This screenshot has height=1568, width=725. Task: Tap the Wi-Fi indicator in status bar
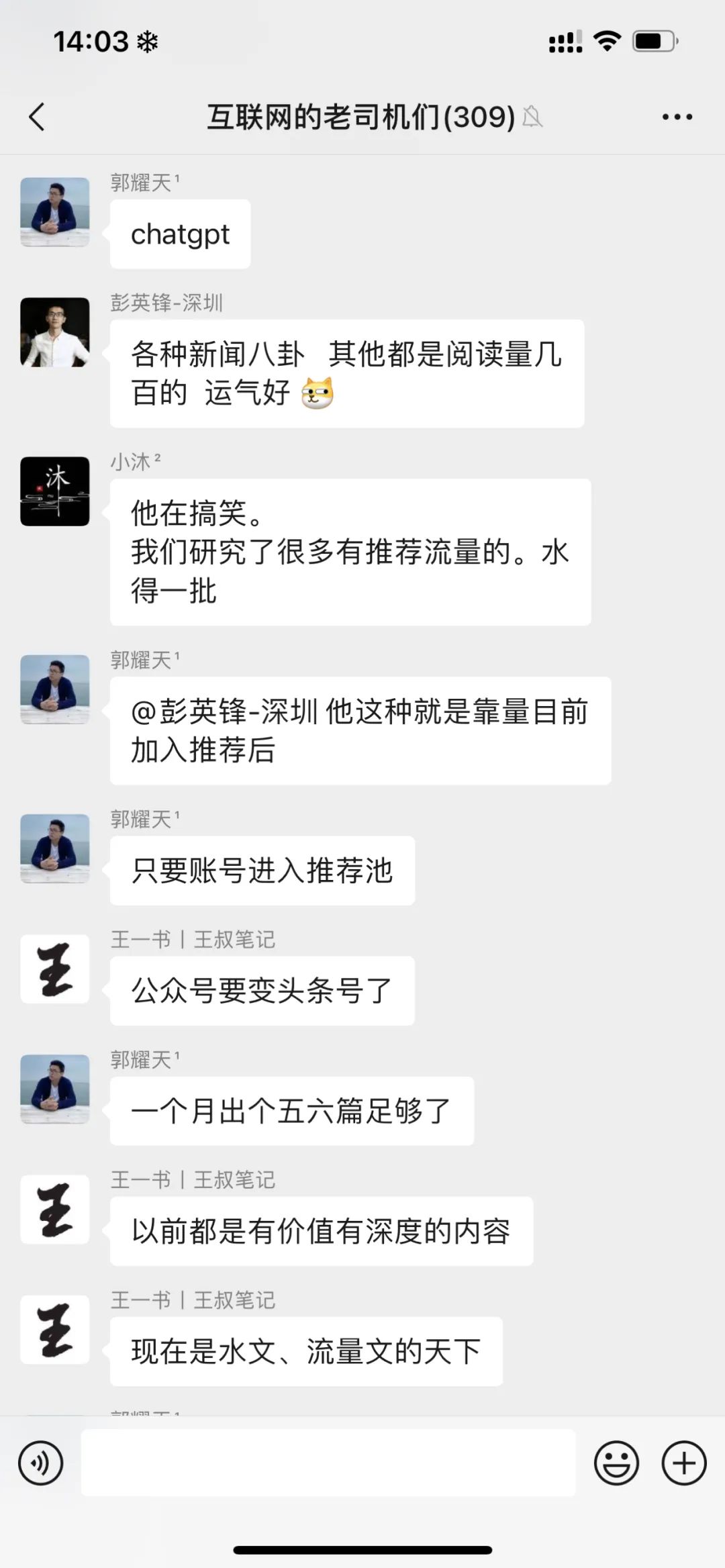point(605,42)
